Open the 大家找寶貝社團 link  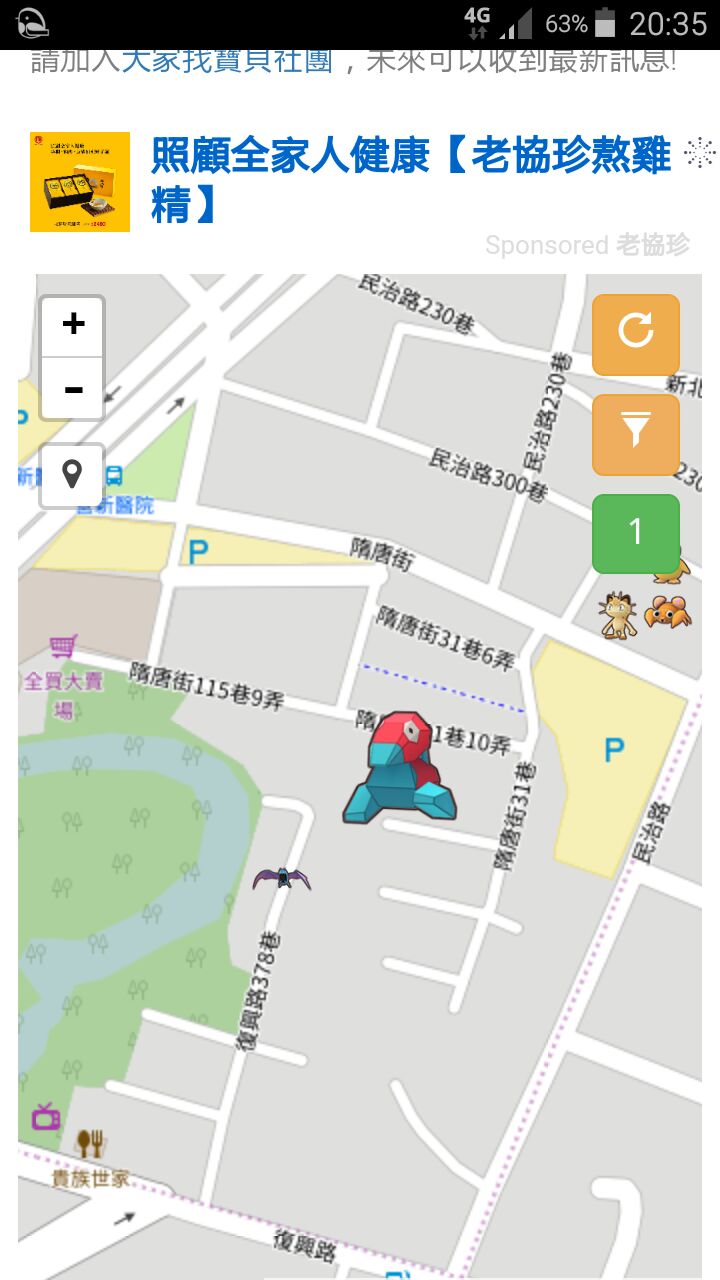pos(228,60)
